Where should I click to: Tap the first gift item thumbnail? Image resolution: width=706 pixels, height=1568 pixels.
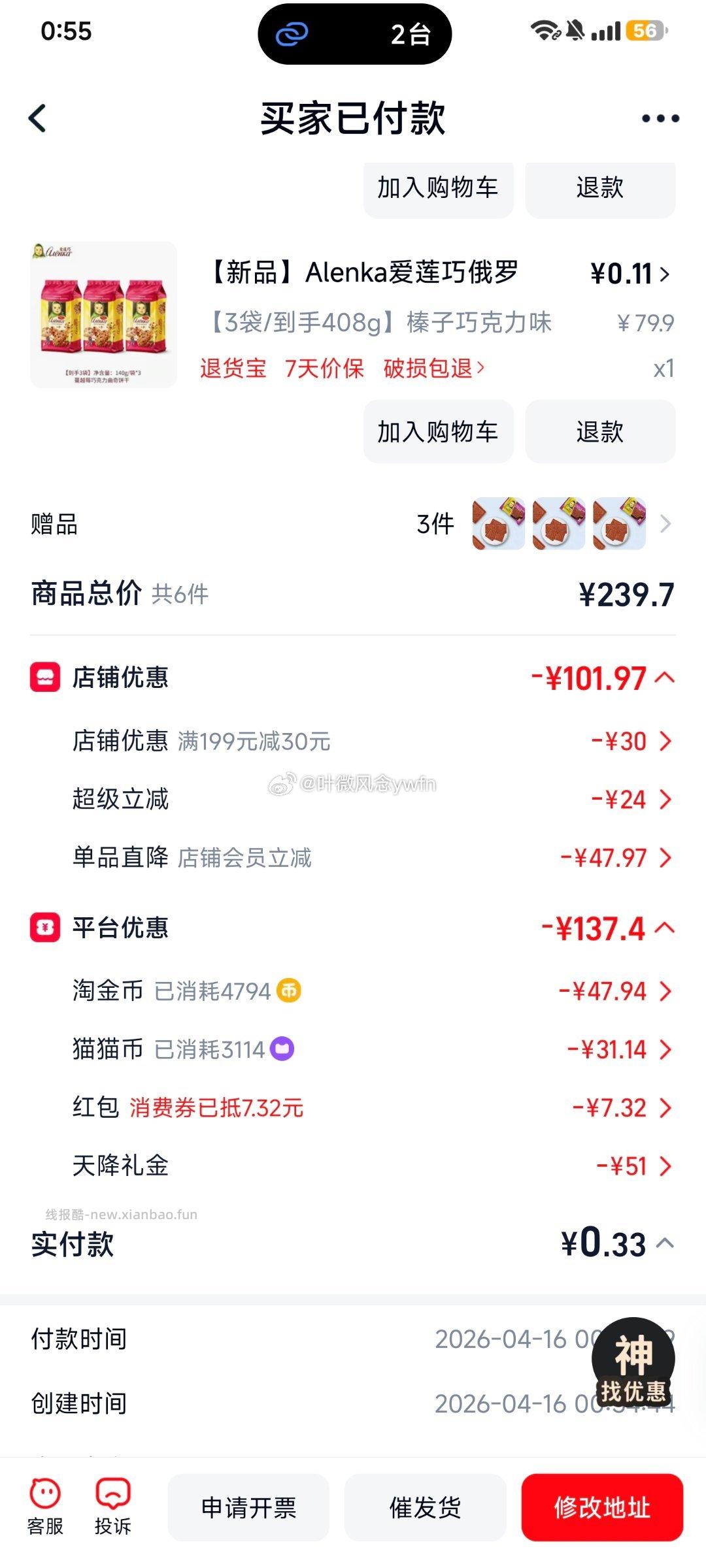[x=499, y=524]
